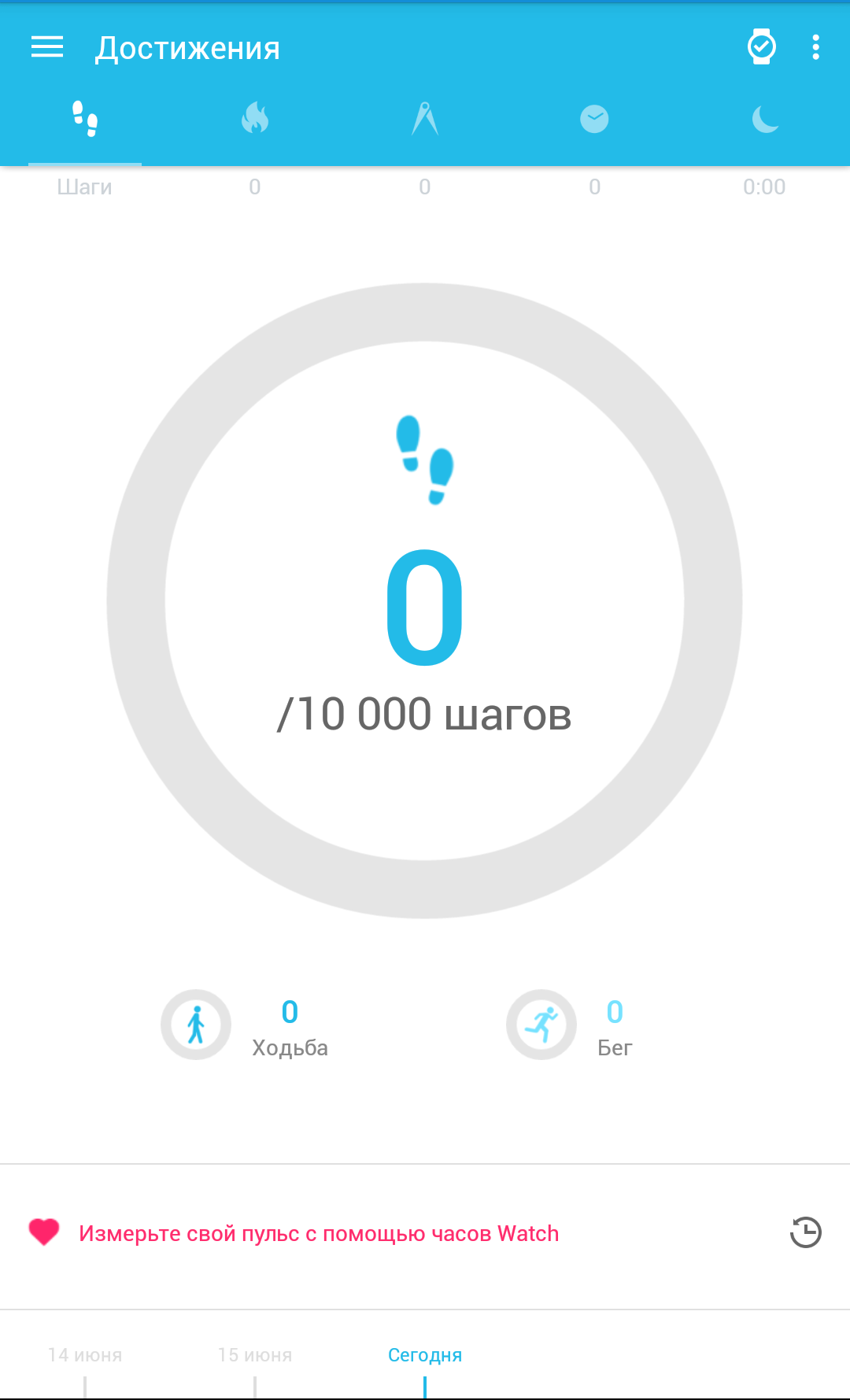Tap the Сегодня timeline marker tick

tap(425, 1389)
